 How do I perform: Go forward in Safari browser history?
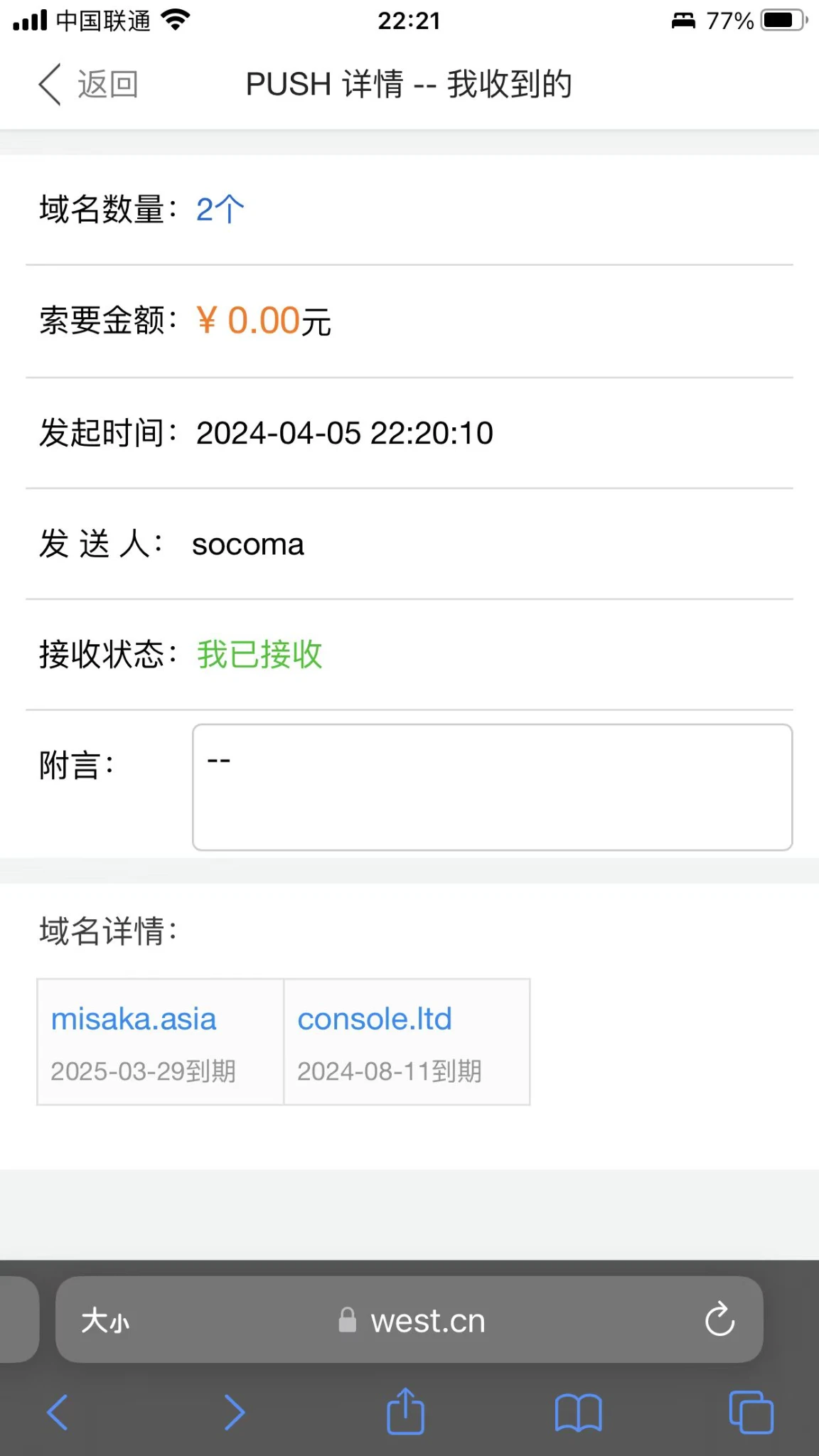[x=234, y=1412]
